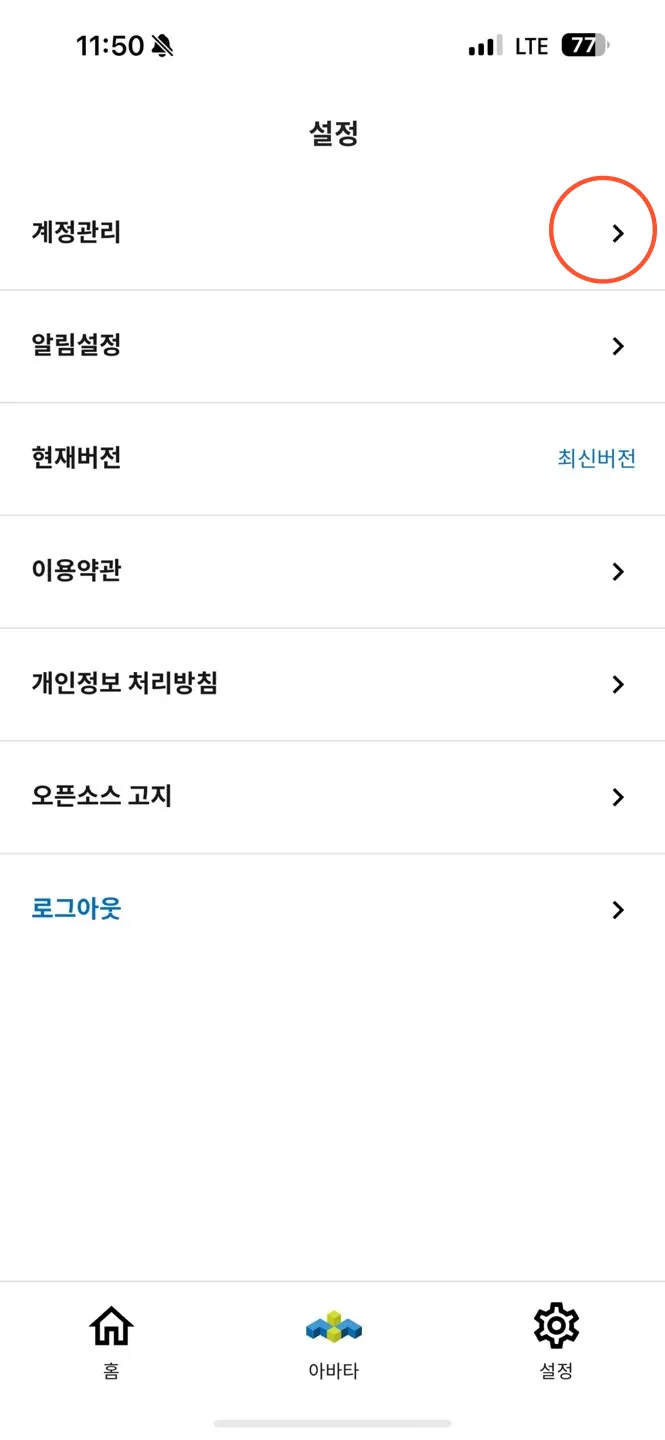Open 알림설정 notification settings
Viewport: 665px width, 1440px height.
[x=332, y=346]
